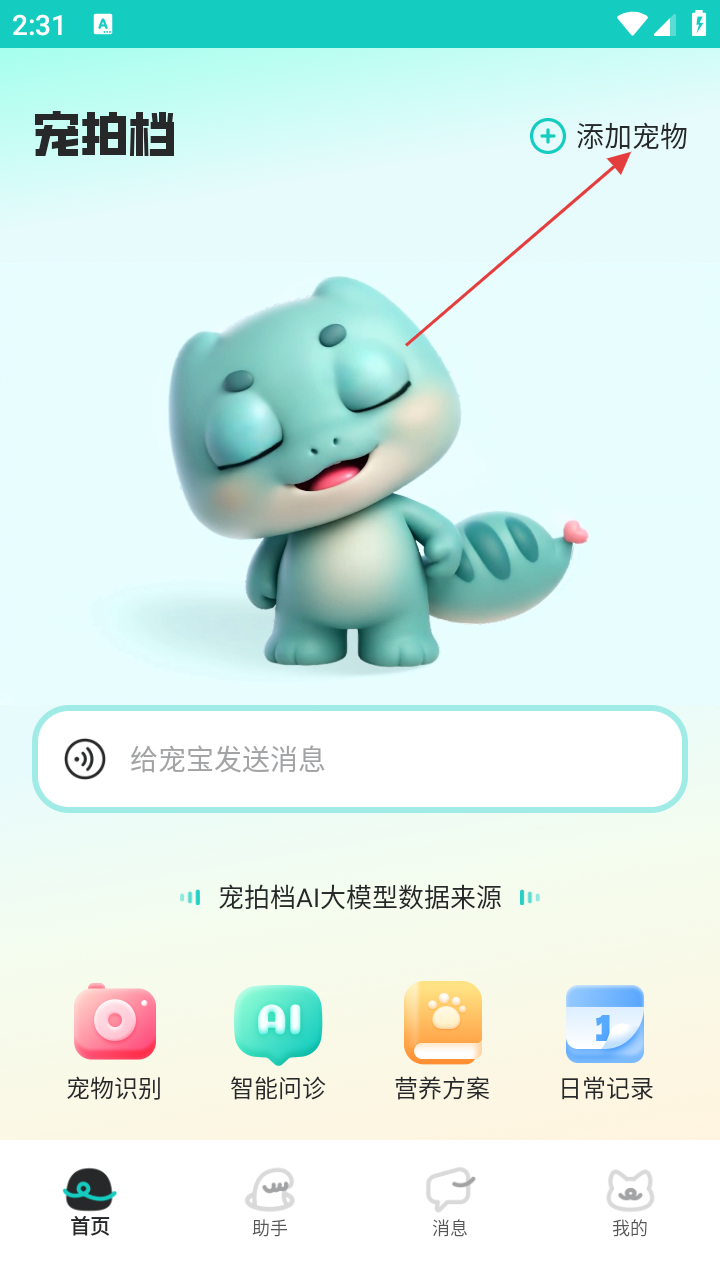Tap the voice icon in message box
The height and width of the screenshot is (1280, 720).
85,759
